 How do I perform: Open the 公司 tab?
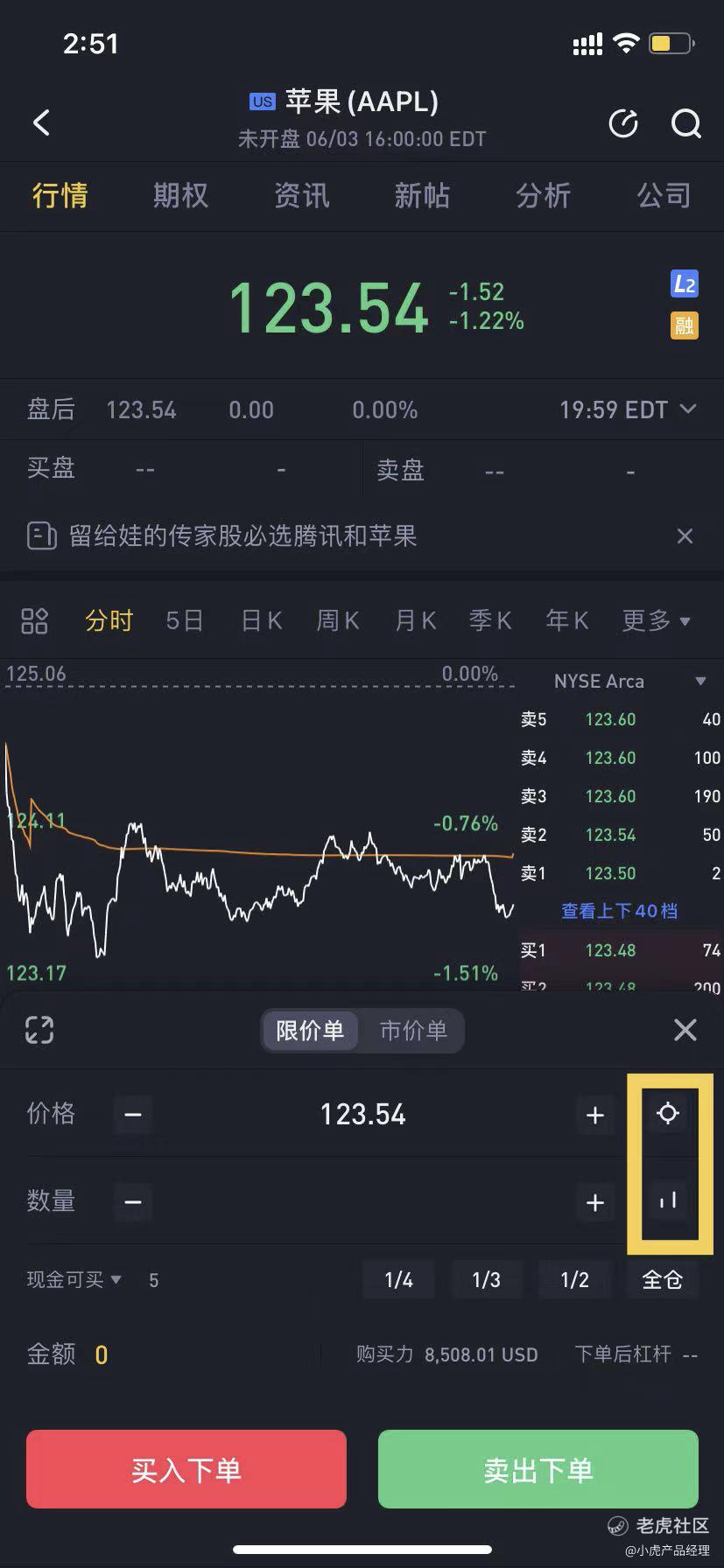coord(664,195)
